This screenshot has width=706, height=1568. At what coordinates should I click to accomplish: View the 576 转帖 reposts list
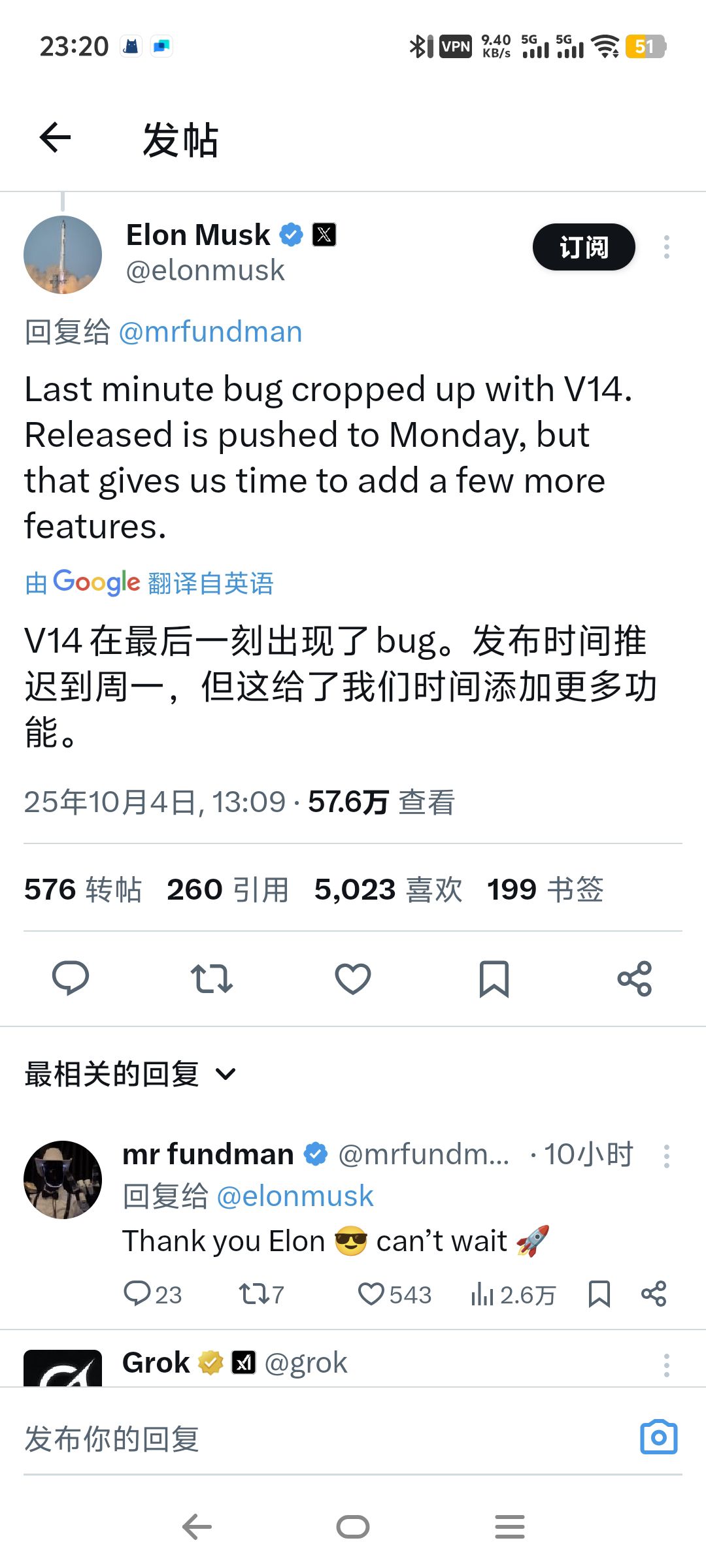[82, 889]
